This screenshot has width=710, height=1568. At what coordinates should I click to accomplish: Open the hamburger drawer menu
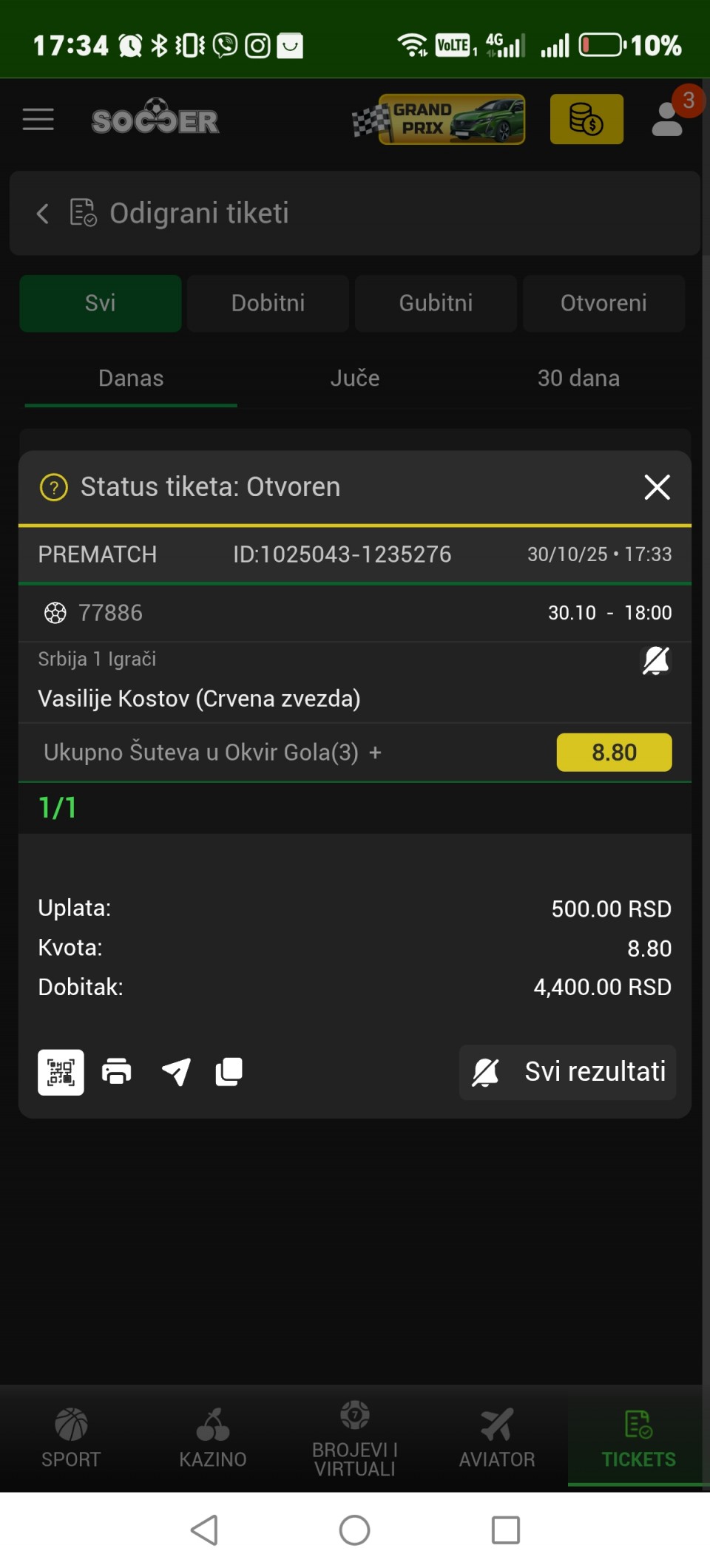38,119
